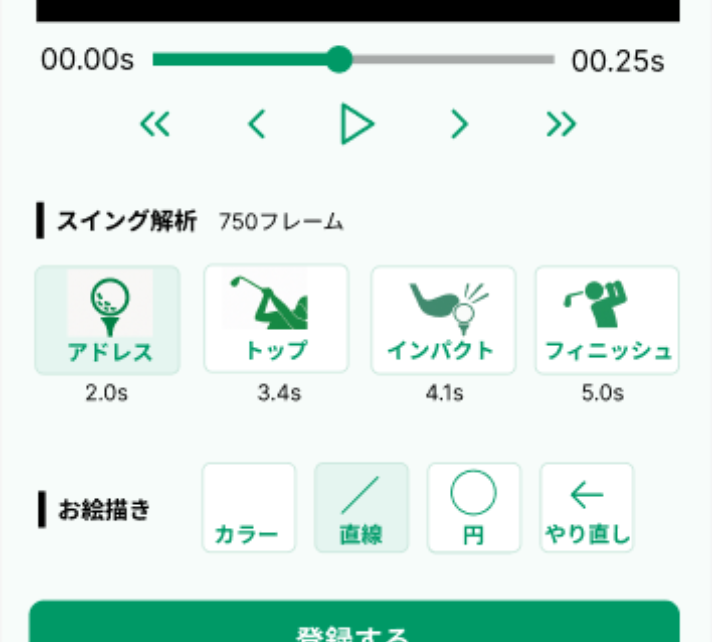Play the swing video

click(356, 124)
